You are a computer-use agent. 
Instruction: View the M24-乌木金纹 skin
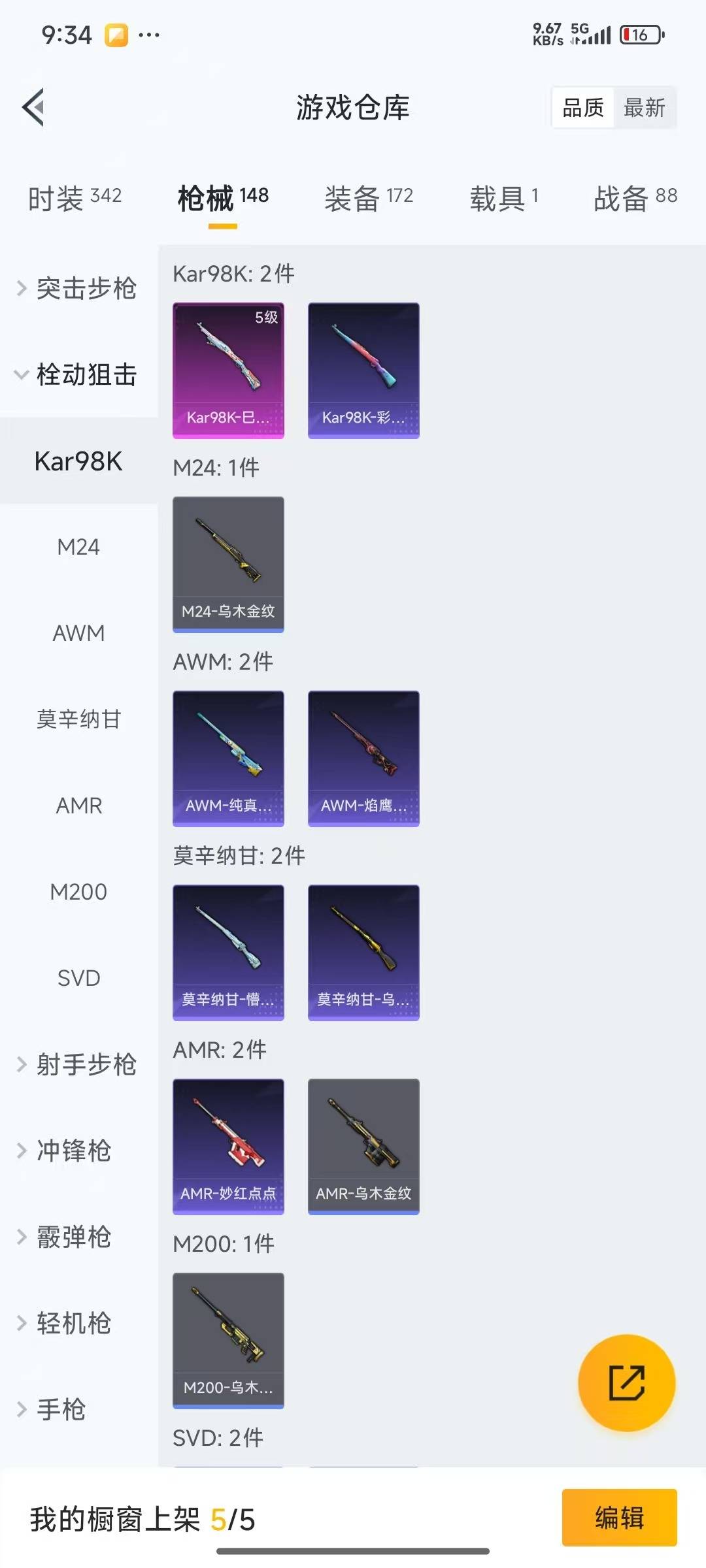coord(228,564)
